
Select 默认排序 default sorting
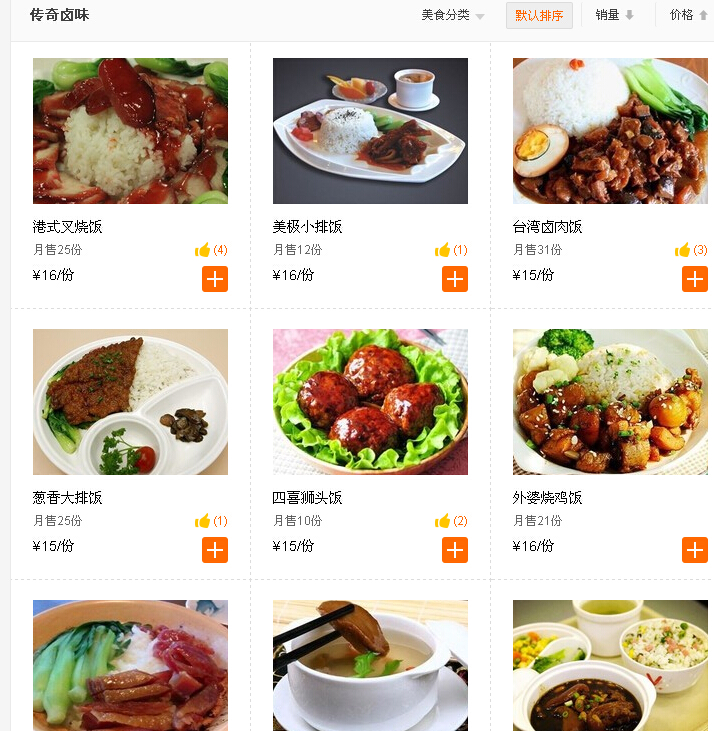tap(539, 15)
